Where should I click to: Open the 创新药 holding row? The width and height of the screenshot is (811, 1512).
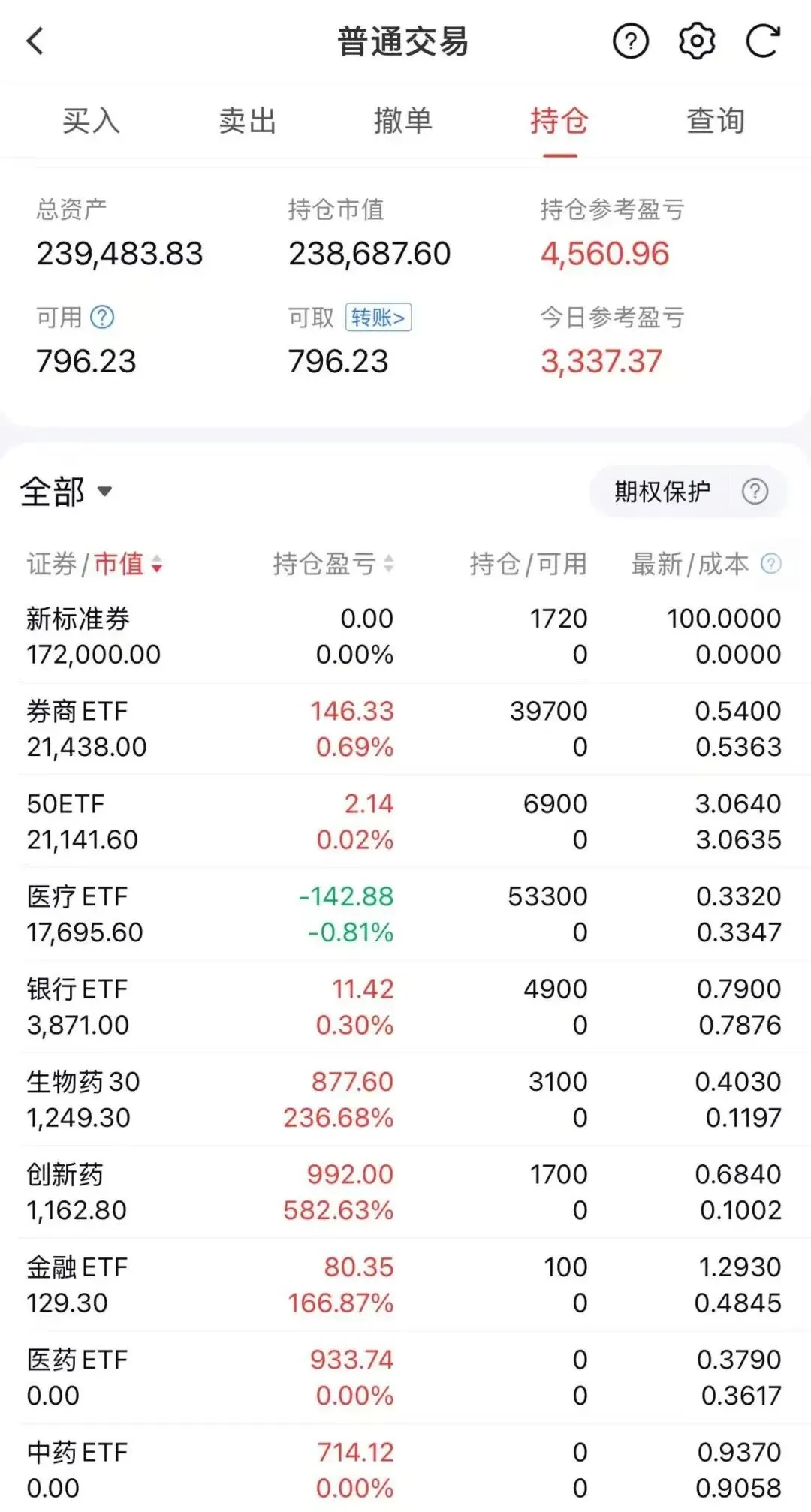tap(405, 1192)
